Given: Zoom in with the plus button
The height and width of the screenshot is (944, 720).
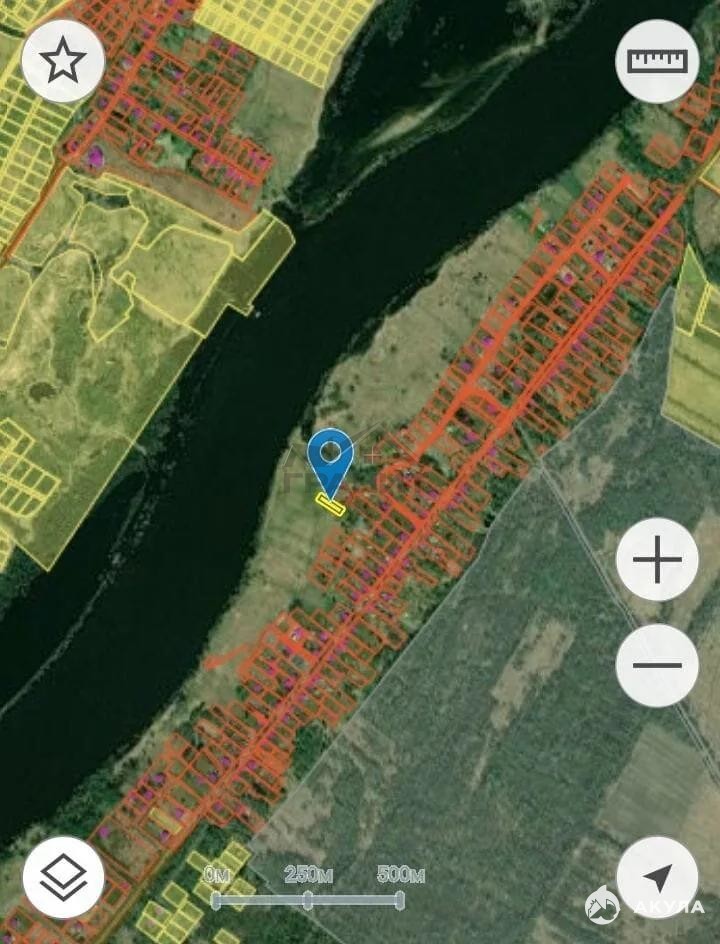Looking at the screenshot, I should [657, 559].
